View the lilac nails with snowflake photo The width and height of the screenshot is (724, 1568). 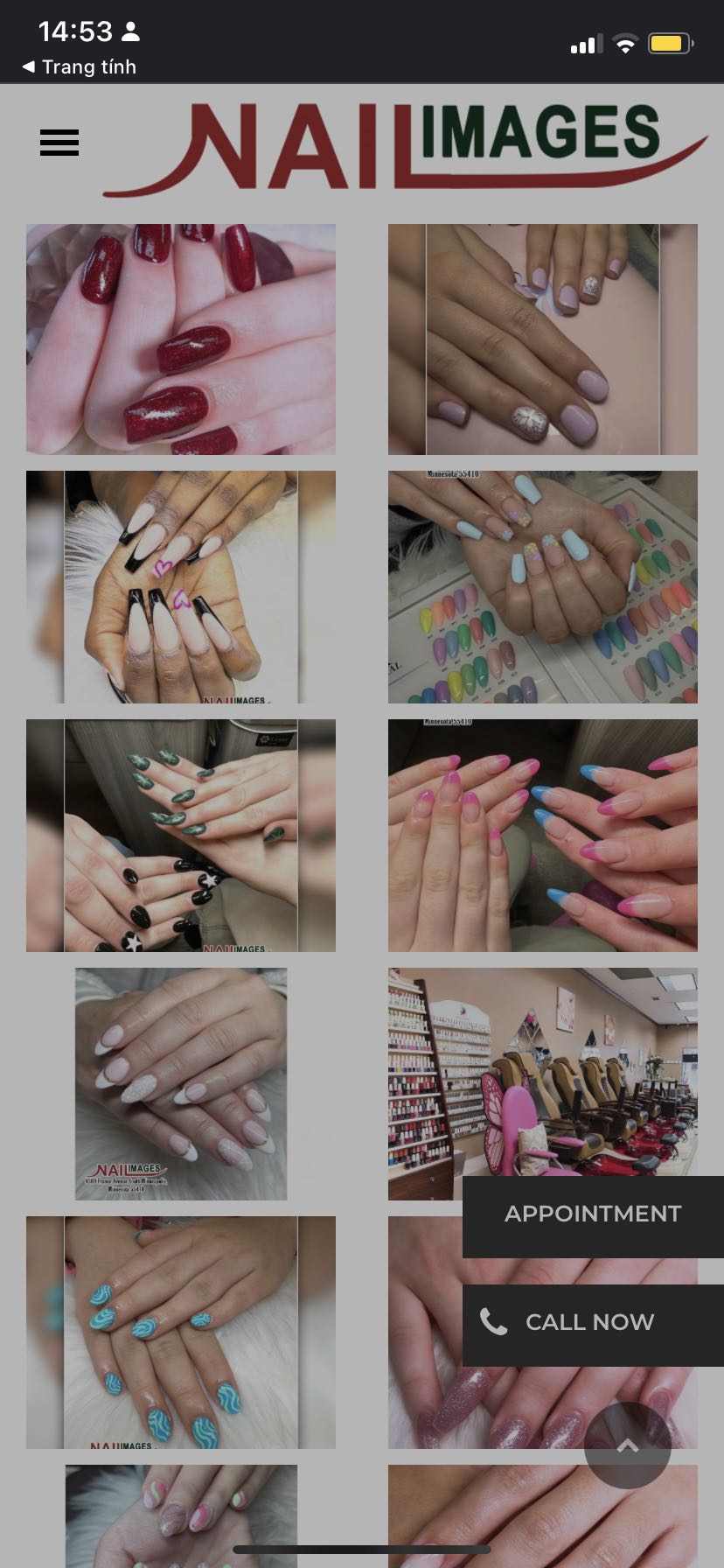point(543,339)
